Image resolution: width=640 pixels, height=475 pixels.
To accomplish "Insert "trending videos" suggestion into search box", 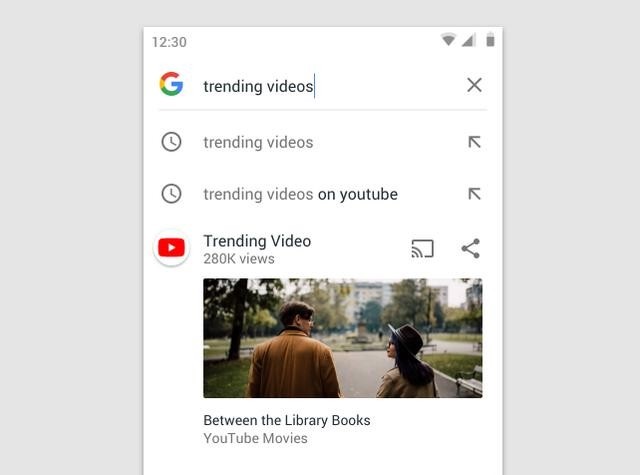I will pyautogui.click(x=474, y=142).
